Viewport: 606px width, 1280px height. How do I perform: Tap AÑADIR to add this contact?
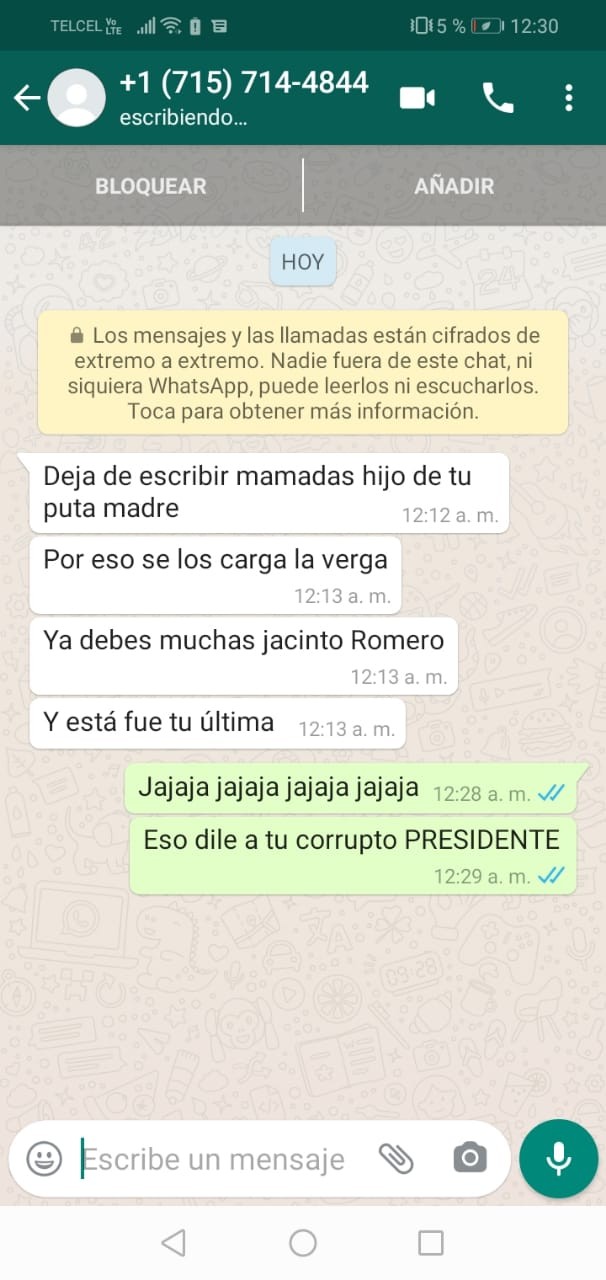pyautogui.click(x=454, y=186)
